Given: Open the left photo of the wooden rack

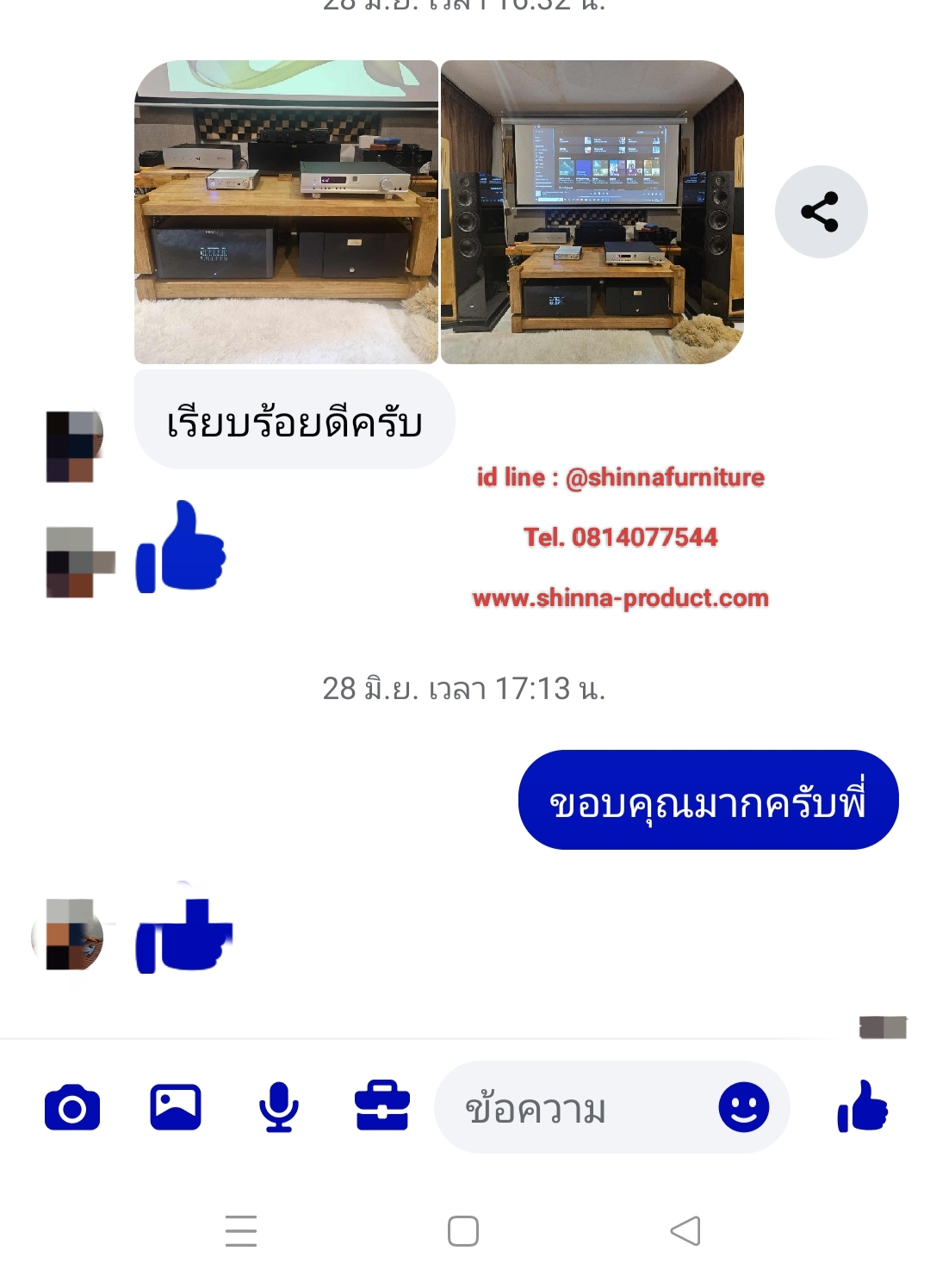Looking at the screenshot, I should pos(286,212).
